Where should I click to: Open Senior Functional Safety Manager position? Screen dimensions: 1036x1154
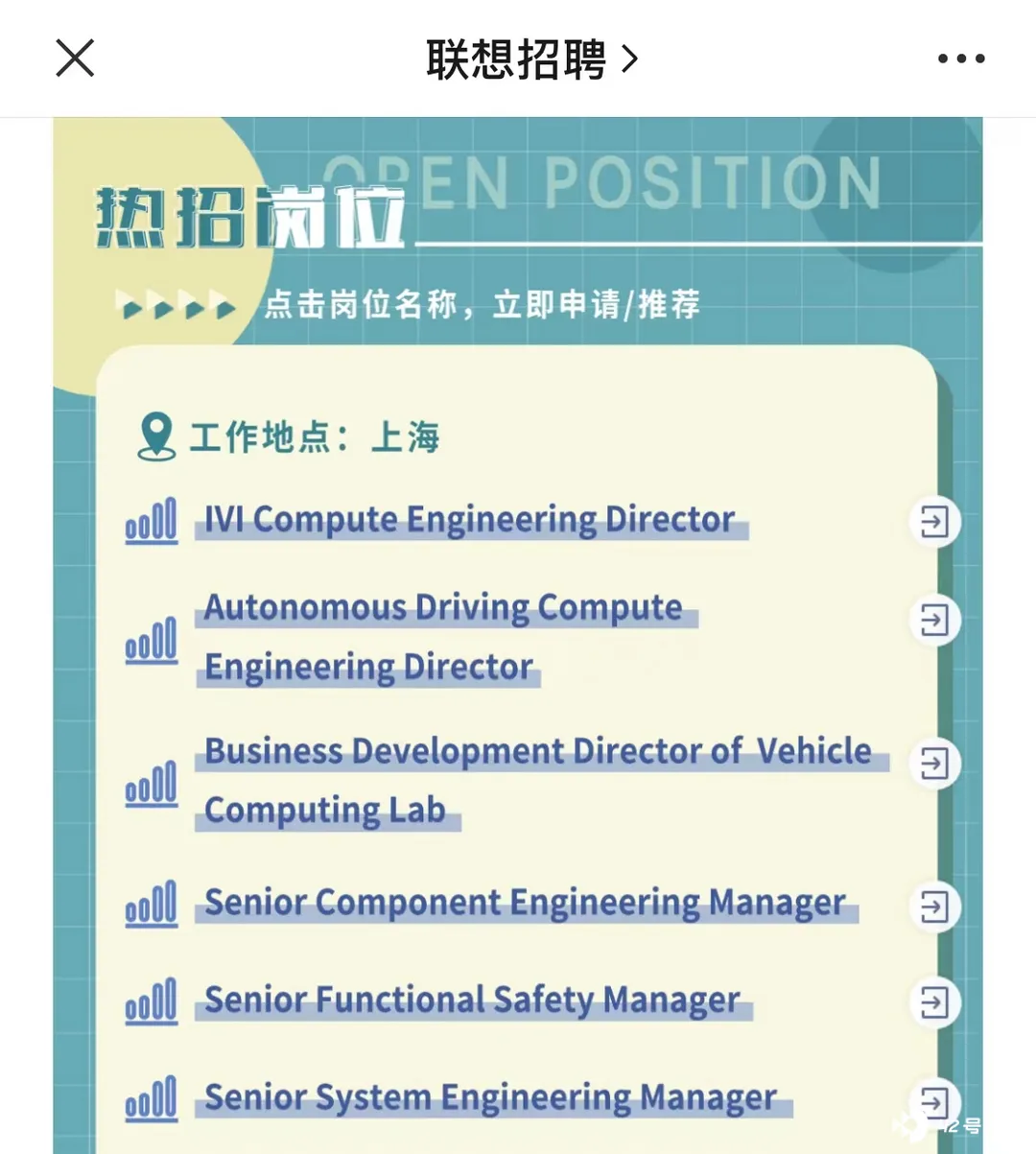click(472, 1001)
